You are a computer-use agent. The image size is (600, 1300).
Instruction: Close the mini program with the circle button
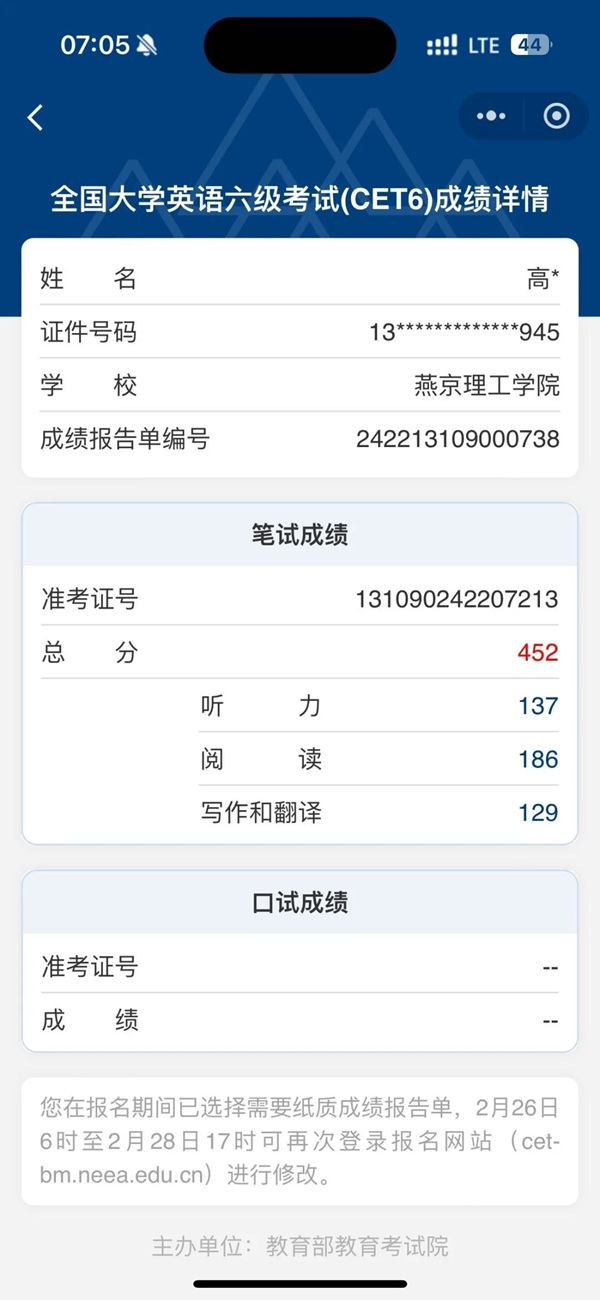pos(556,117)
